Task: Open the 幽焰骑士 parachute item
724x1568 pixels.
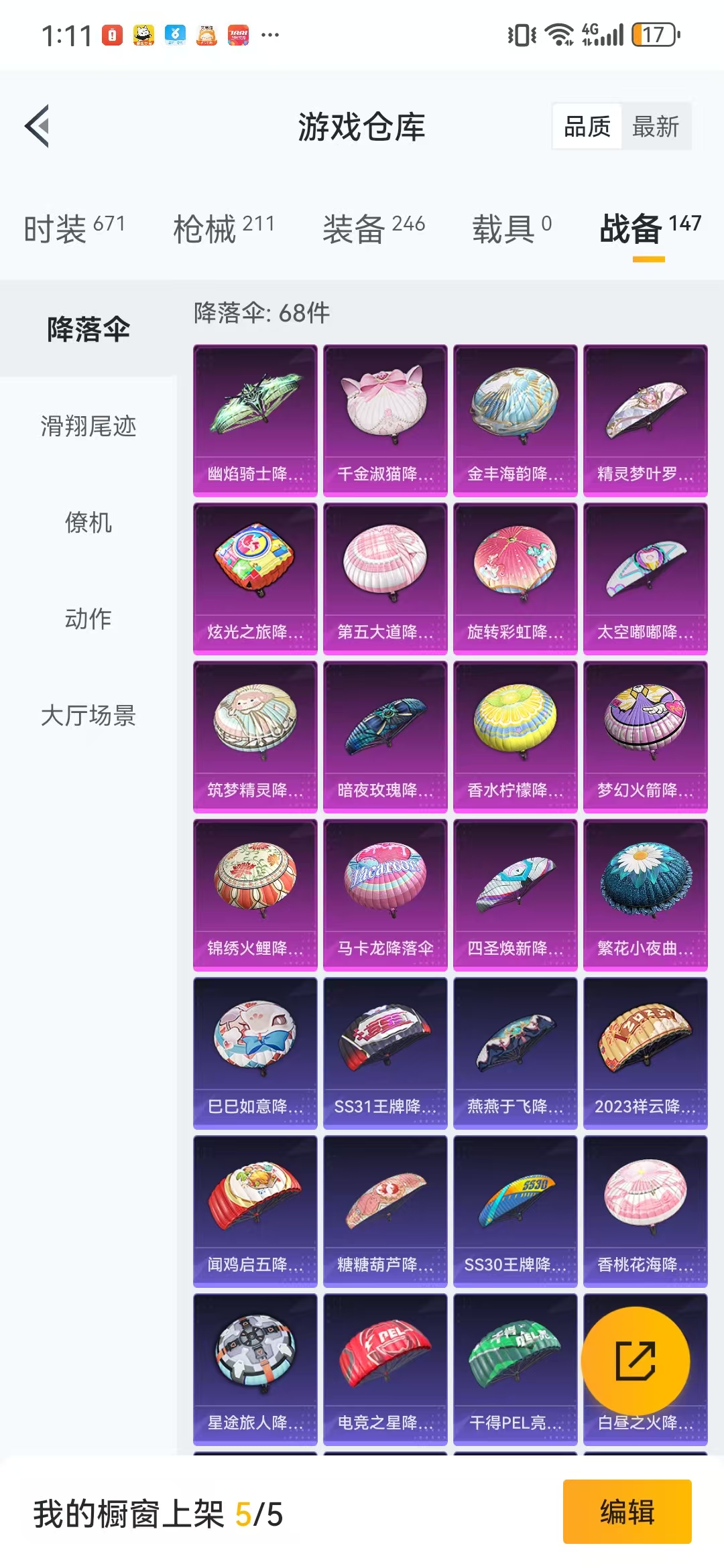Action: [x=255, y=421]
